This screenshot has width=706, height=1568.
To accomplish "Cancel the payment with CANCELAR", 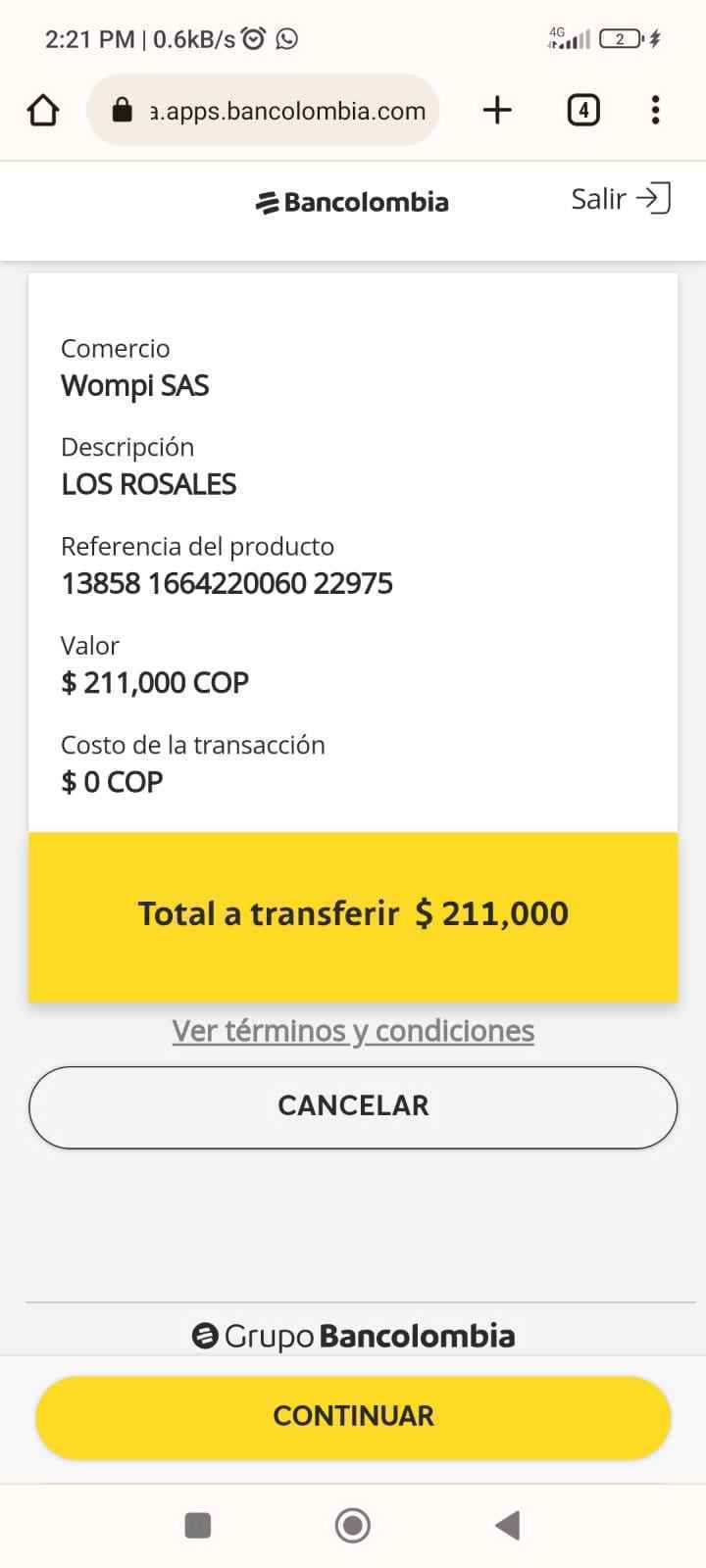I will click(x=353, y=1106).
